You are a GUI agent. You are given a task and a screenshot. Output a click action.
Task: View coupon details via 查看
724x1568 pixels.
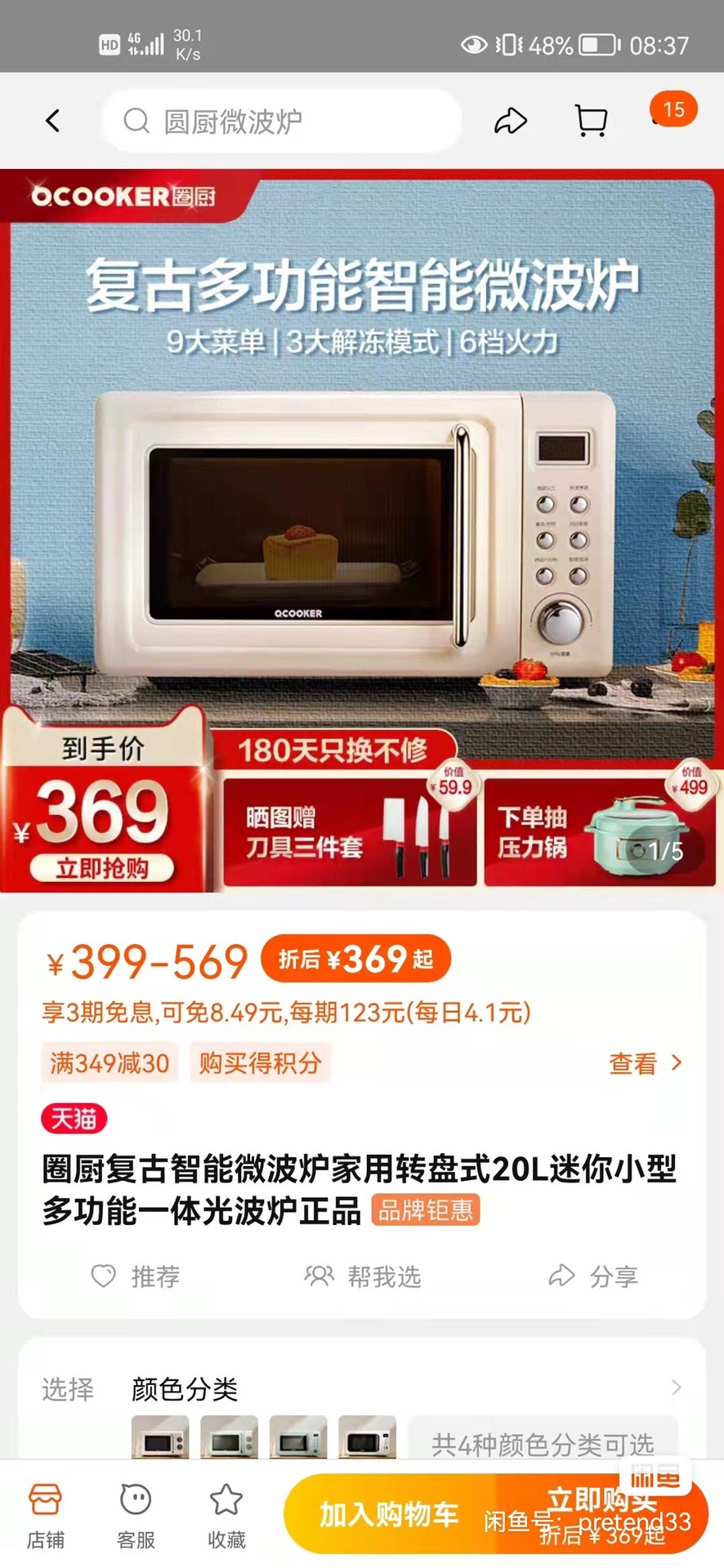[645, 1063]
